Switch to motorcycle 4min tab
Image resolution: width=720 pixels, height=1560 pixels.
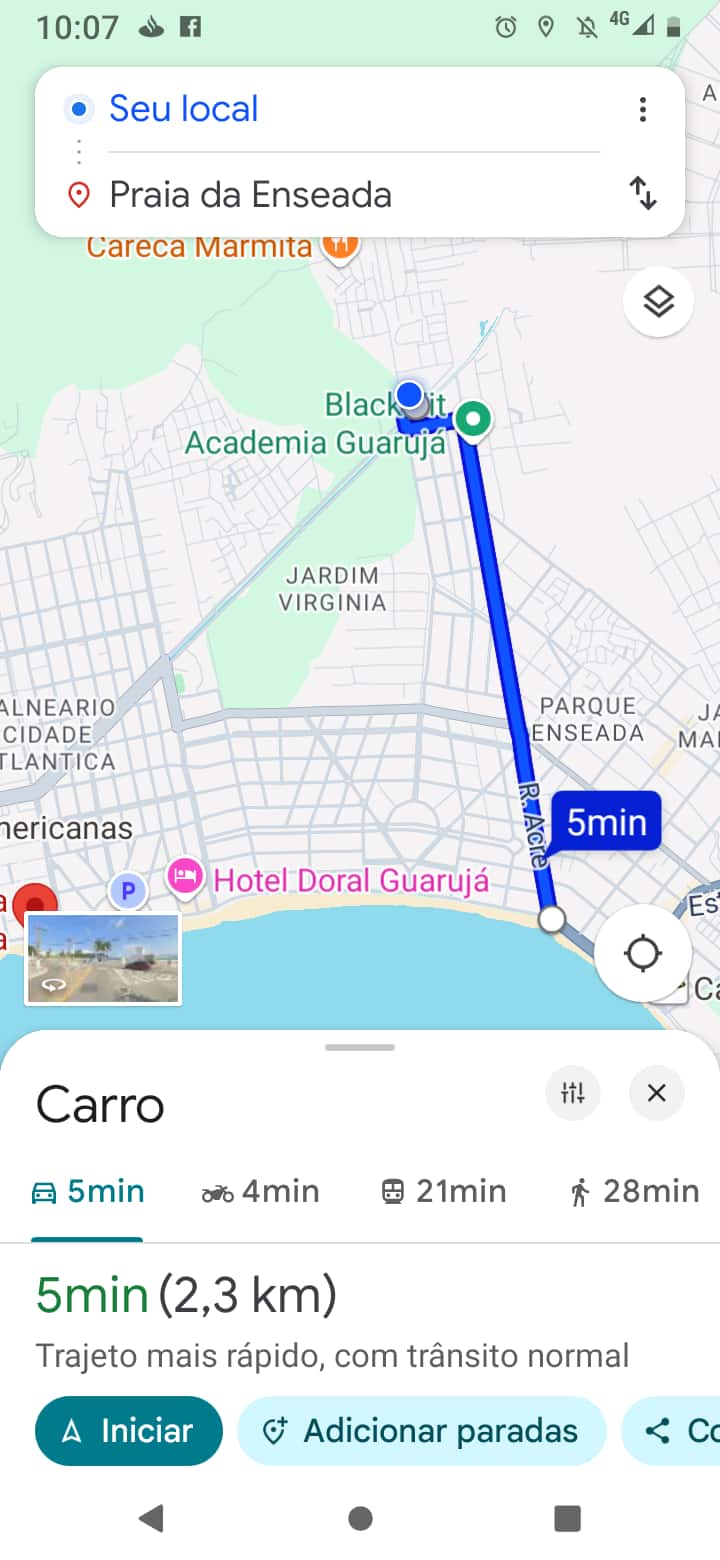(260, 1191)
